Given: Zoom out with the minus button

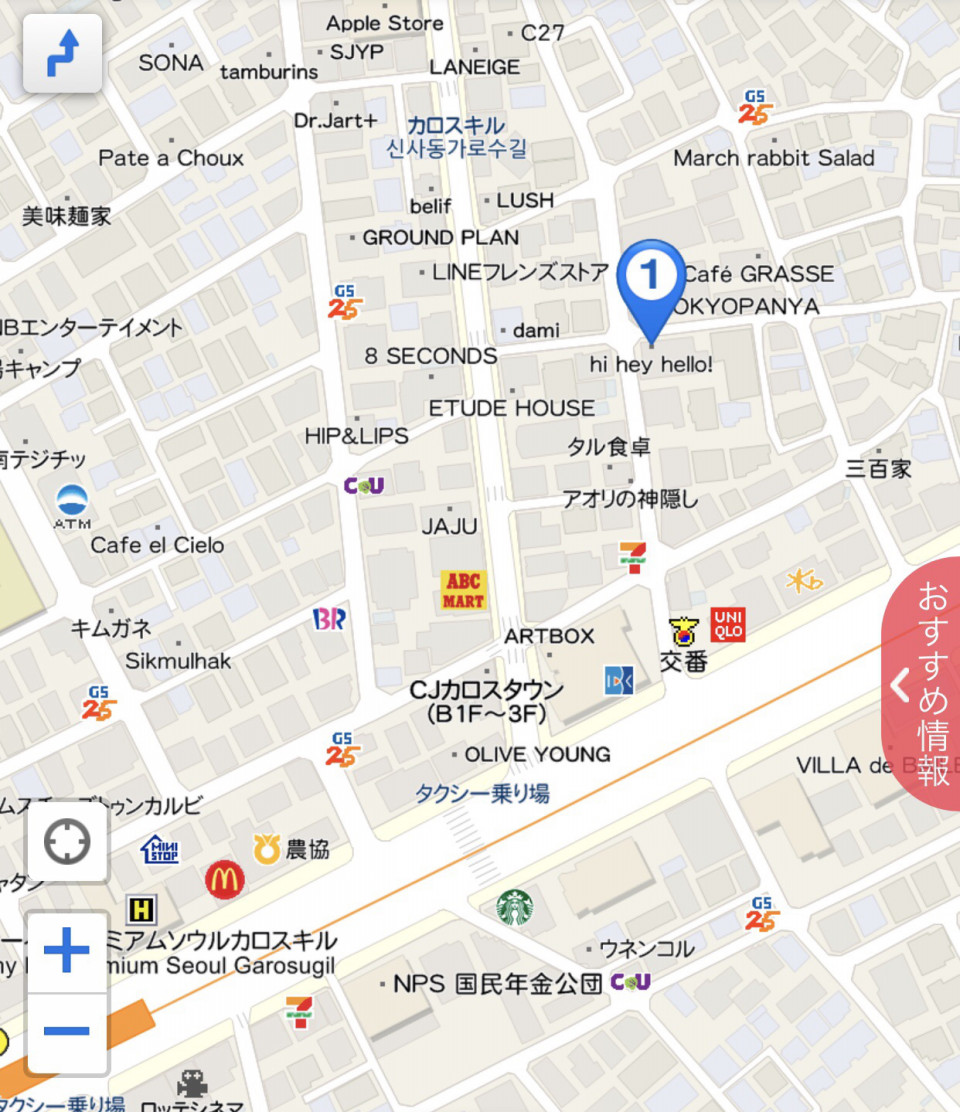Looking at the screenshot, I should (67, 1031).
